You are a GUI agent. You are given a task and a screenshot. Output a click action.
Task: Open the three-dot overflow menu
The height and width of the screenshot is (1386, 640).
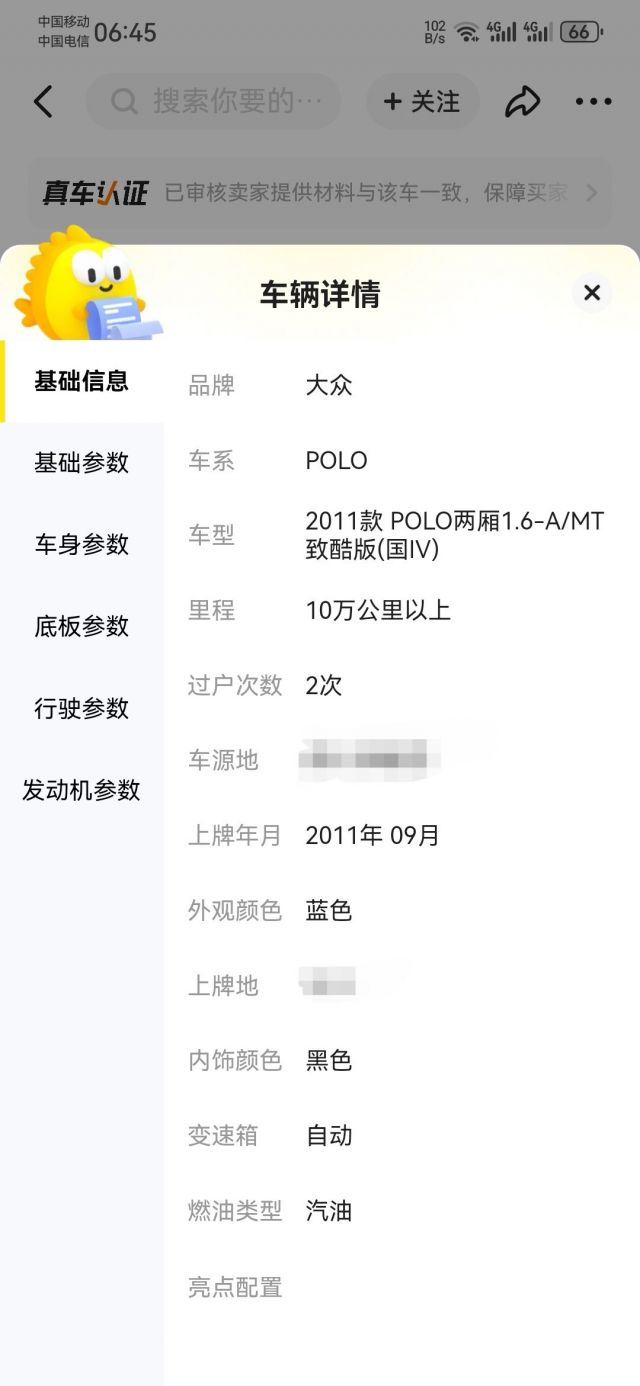coord(593,102)
